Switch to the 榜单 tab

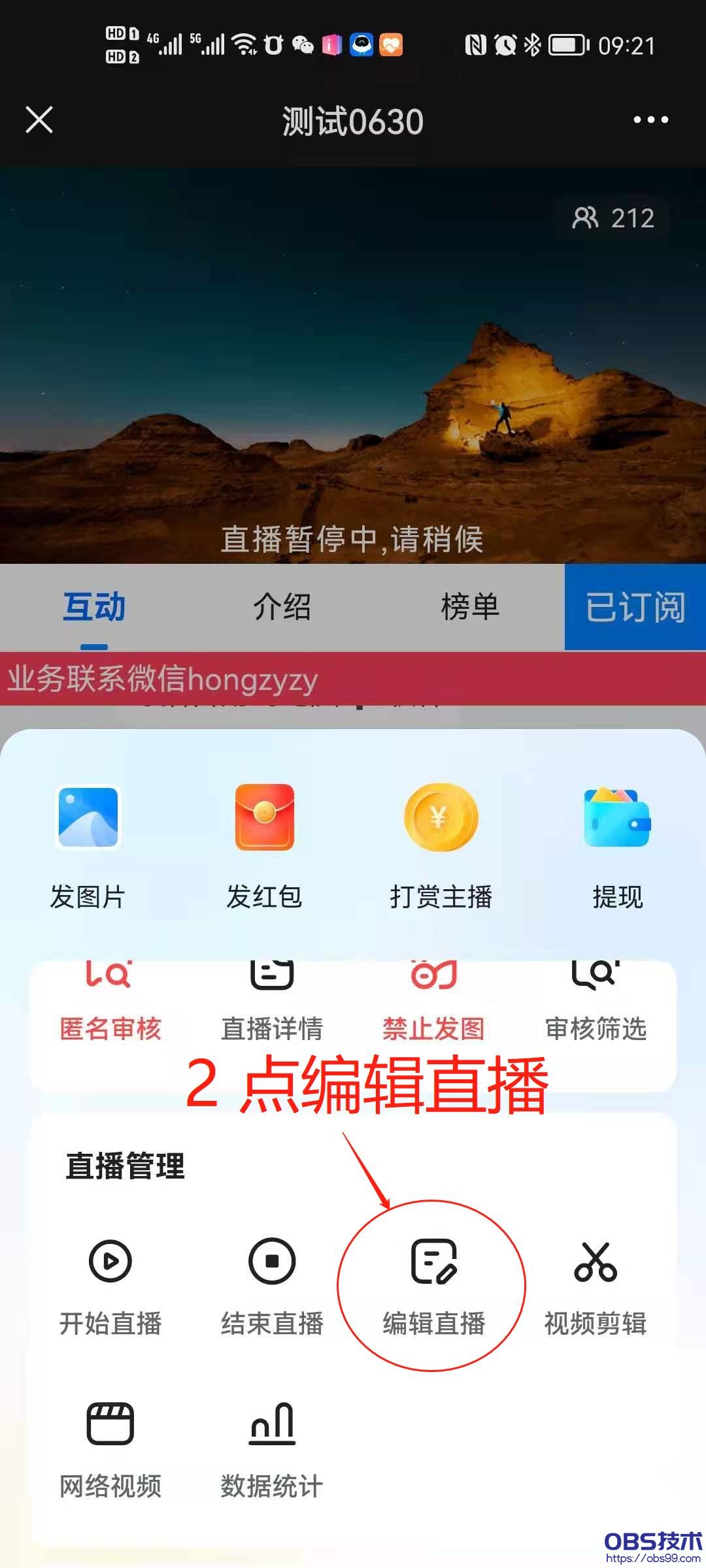(470, 607)
